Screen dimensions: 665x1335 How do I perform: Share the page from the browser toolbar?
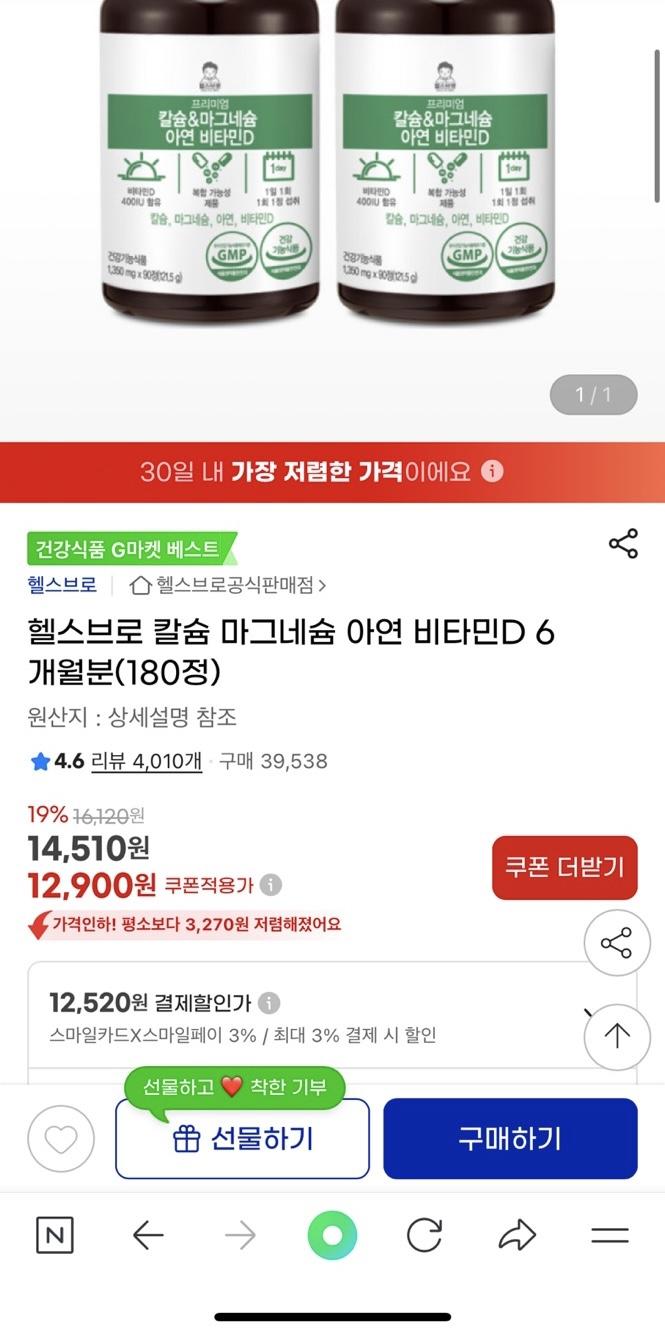click(x=517, y=1236)
